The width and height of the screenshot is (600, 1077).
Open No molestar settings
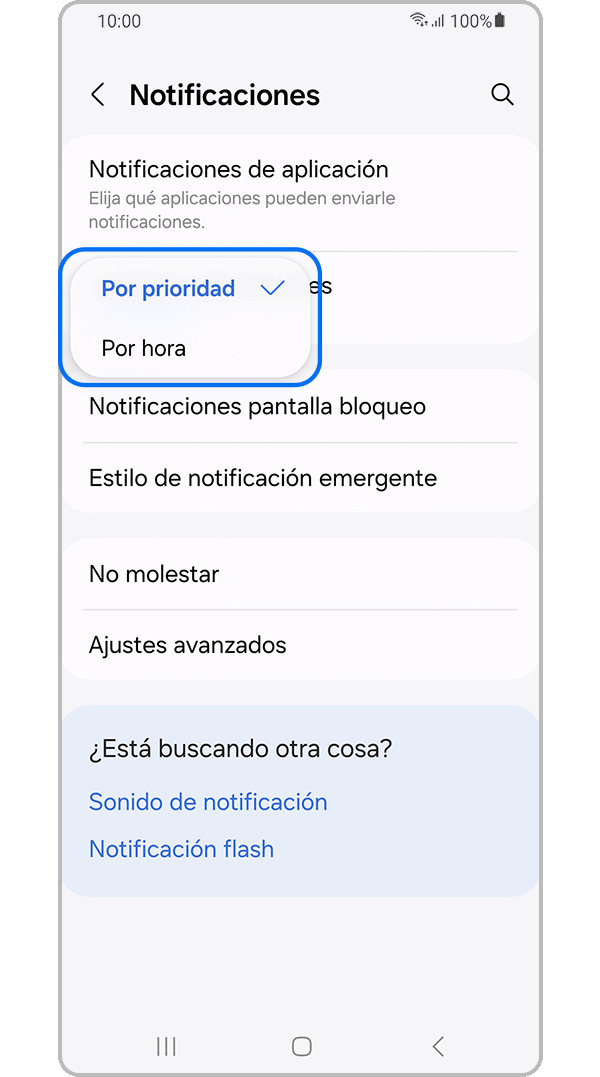(154, 574)
